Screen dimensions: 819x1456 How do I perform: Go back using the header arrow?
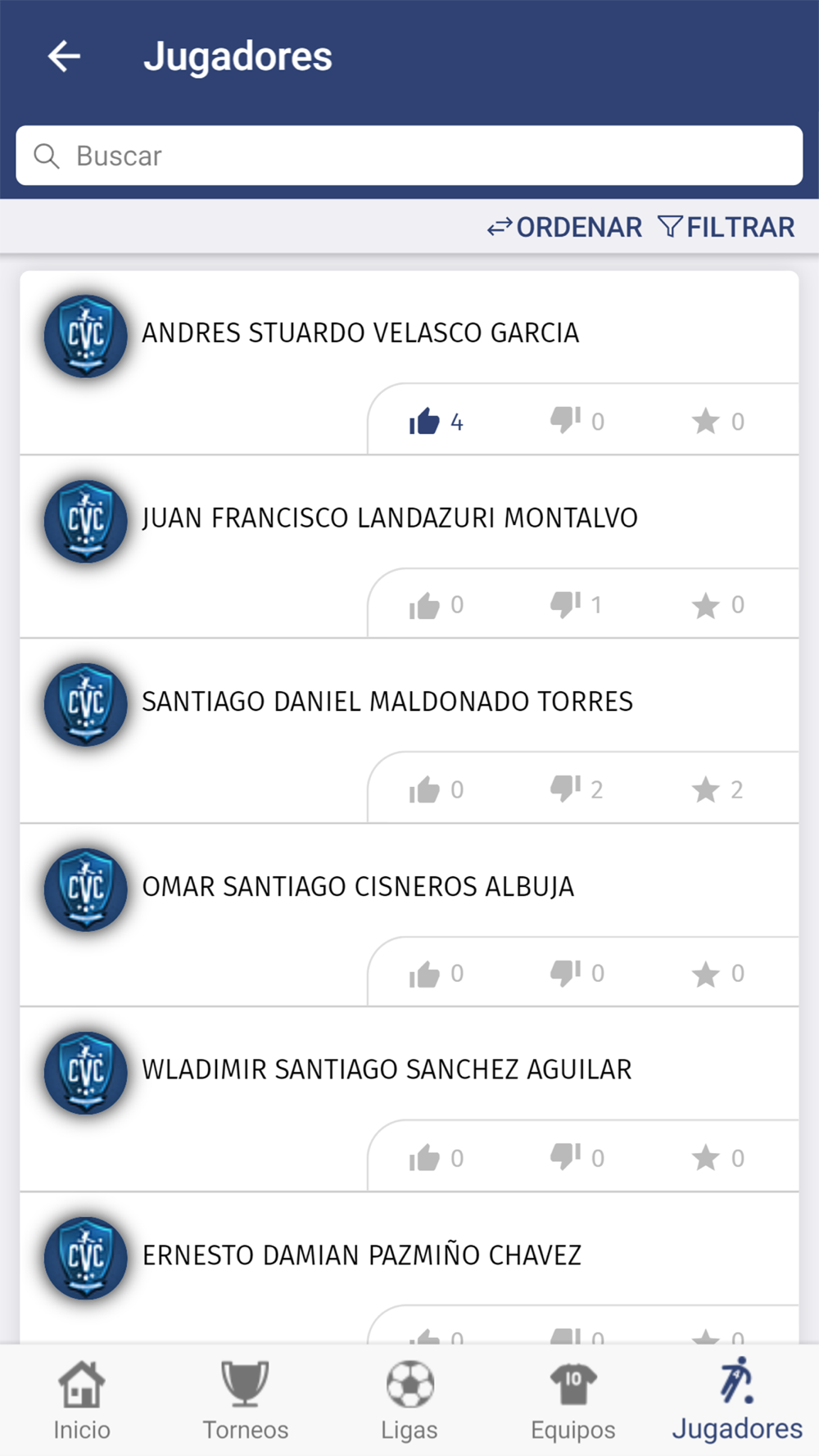coord(64,57)
